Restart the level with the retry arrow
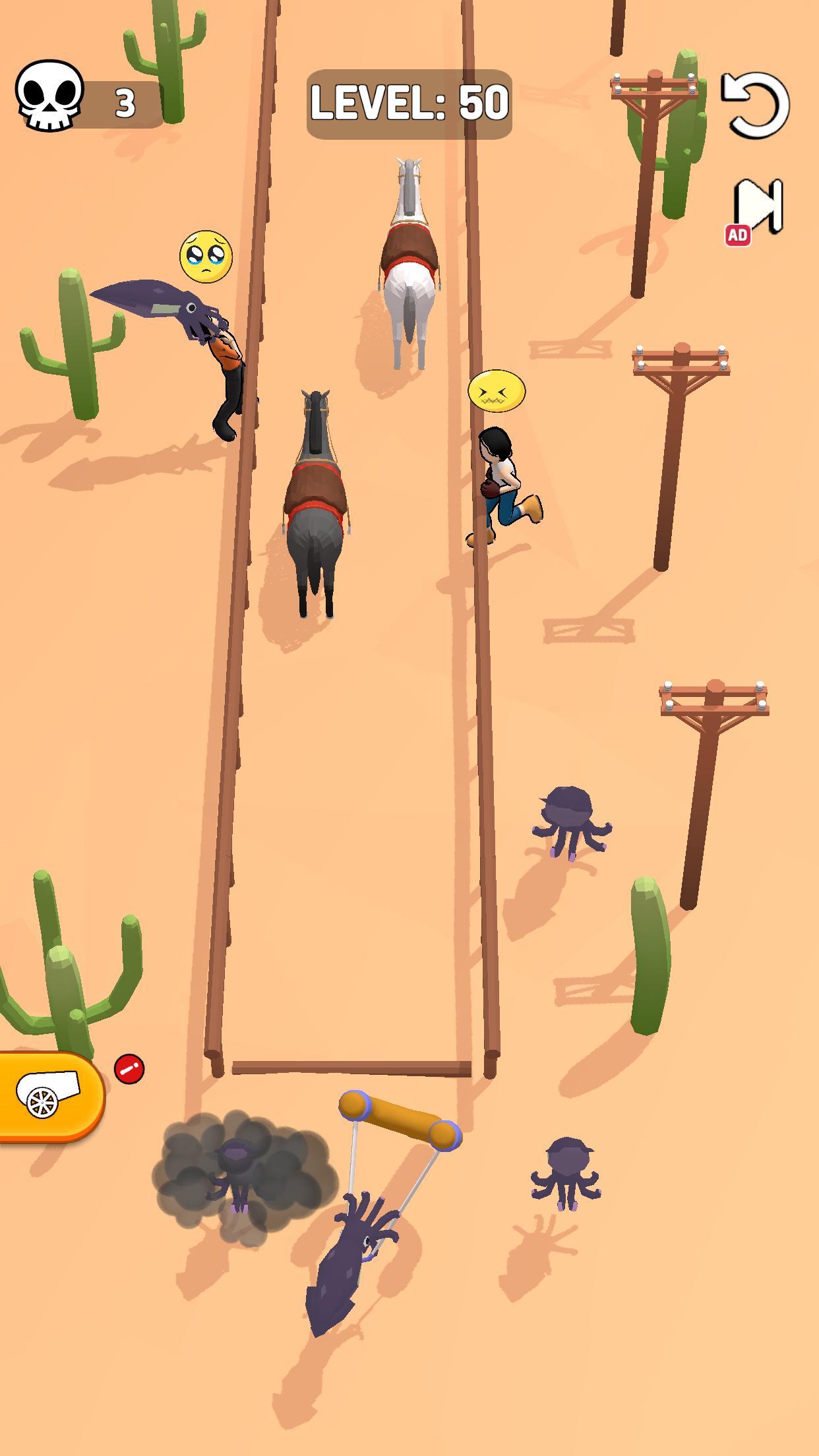The image size is (819, 1456). tap(756, 106)
